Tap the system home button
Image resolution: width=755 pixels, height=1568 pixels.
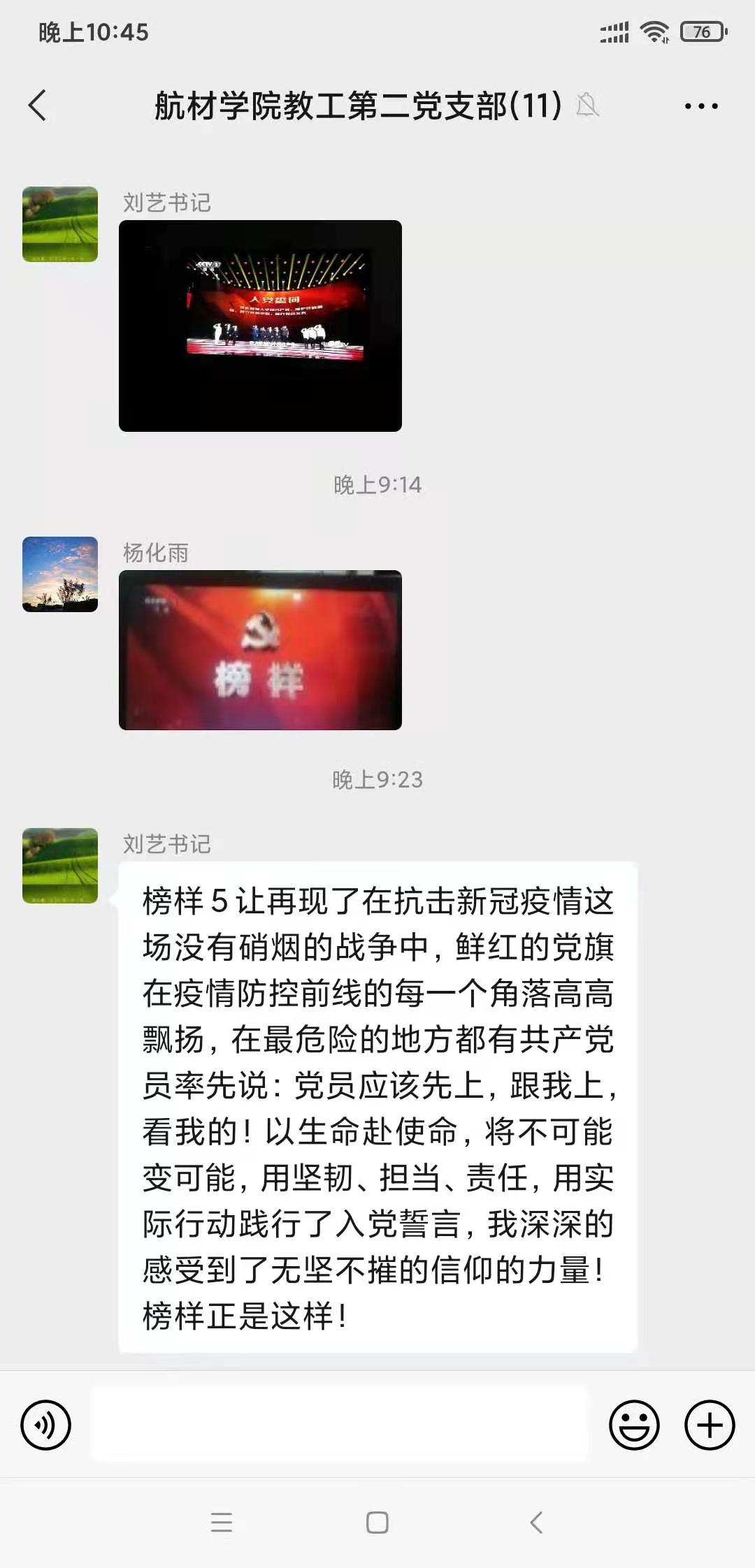coord(377,1523)
